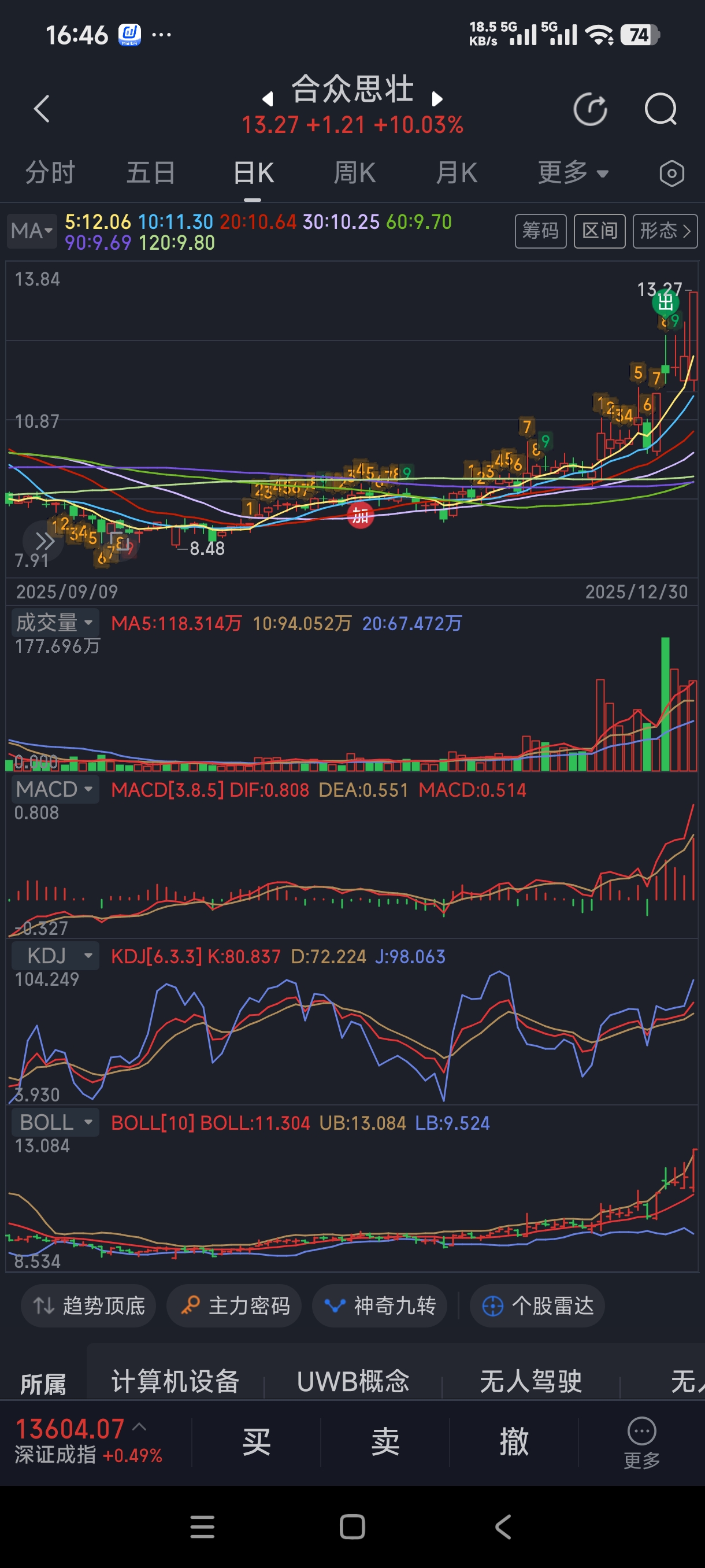Tap the 区间 button
The width and height of the screenshot is (705, 1568).
coord(599,231)
